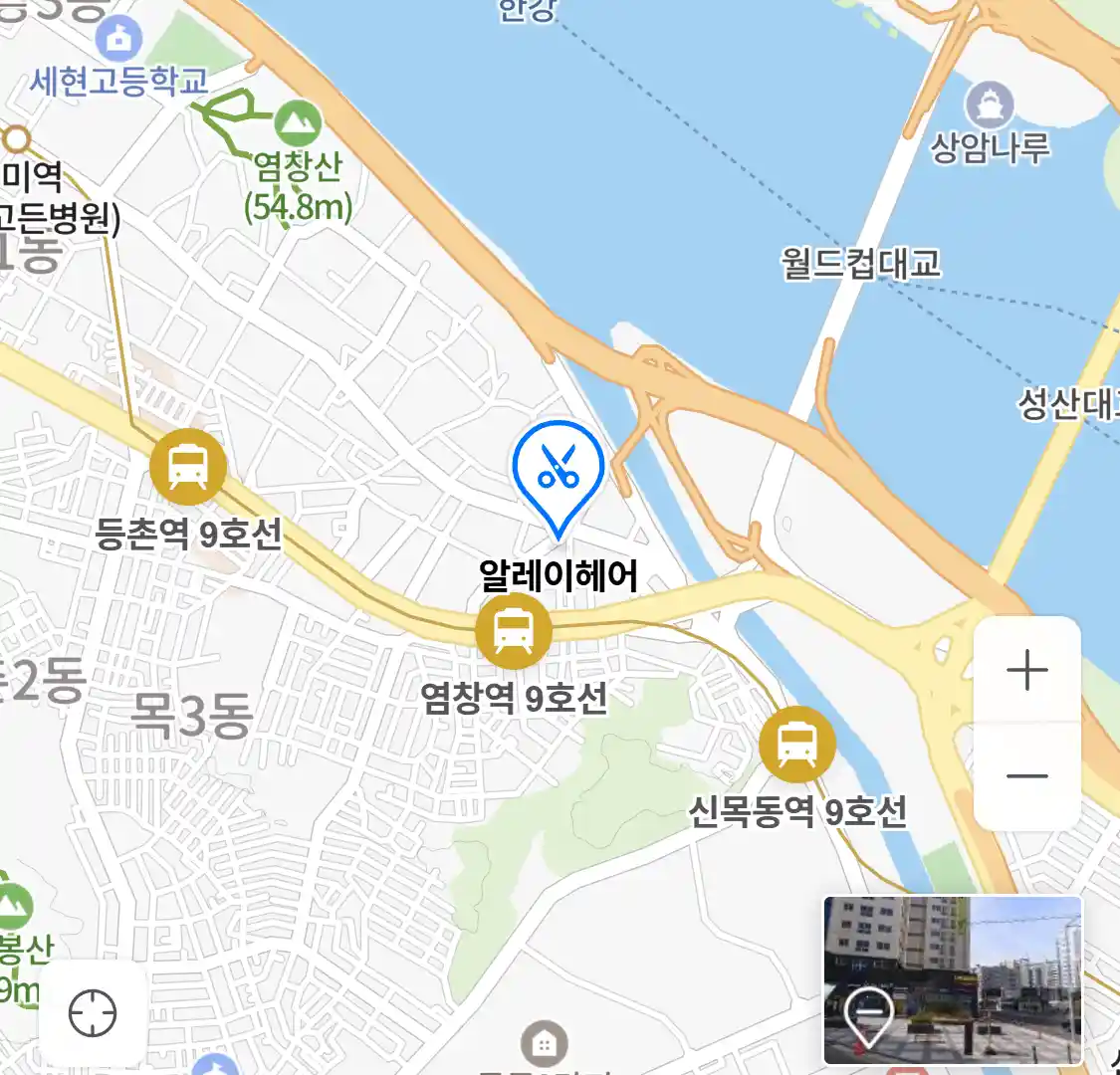Viewport: 1120px width, 1075px height.
Task: Tap the 세현고등학교 school marker
Action: pyautogui.click(x=119, y=41)
